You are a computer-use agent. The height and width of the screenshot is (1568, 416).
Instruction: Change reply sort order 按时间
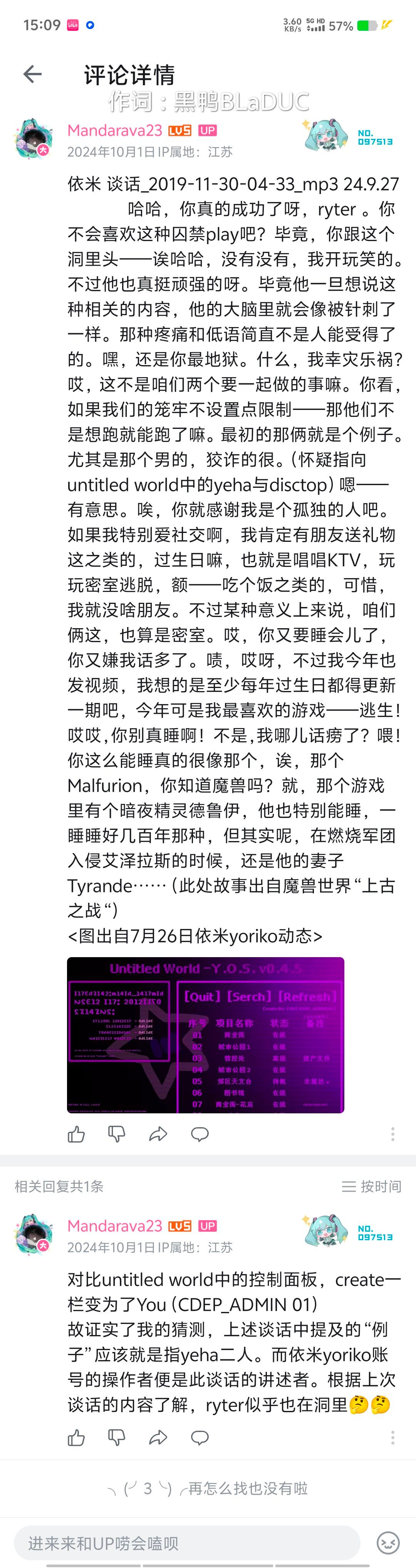(372, 1186)
